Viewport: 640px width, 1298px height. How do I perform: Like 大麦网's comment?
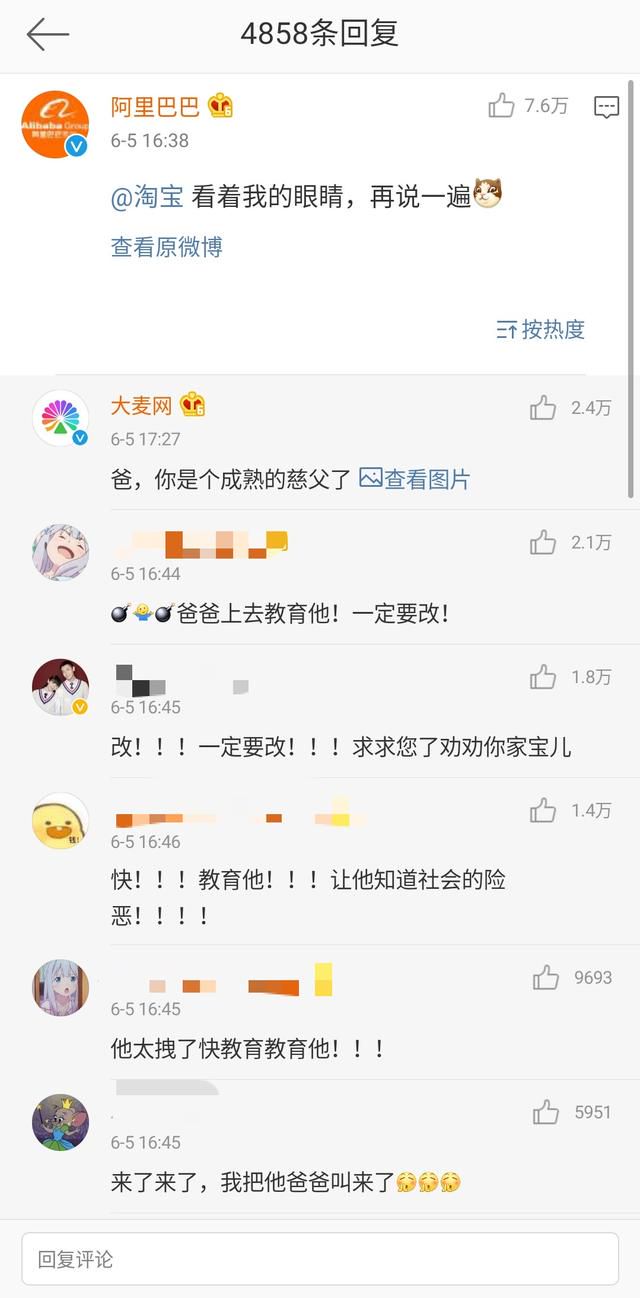[x=543, y=407]
